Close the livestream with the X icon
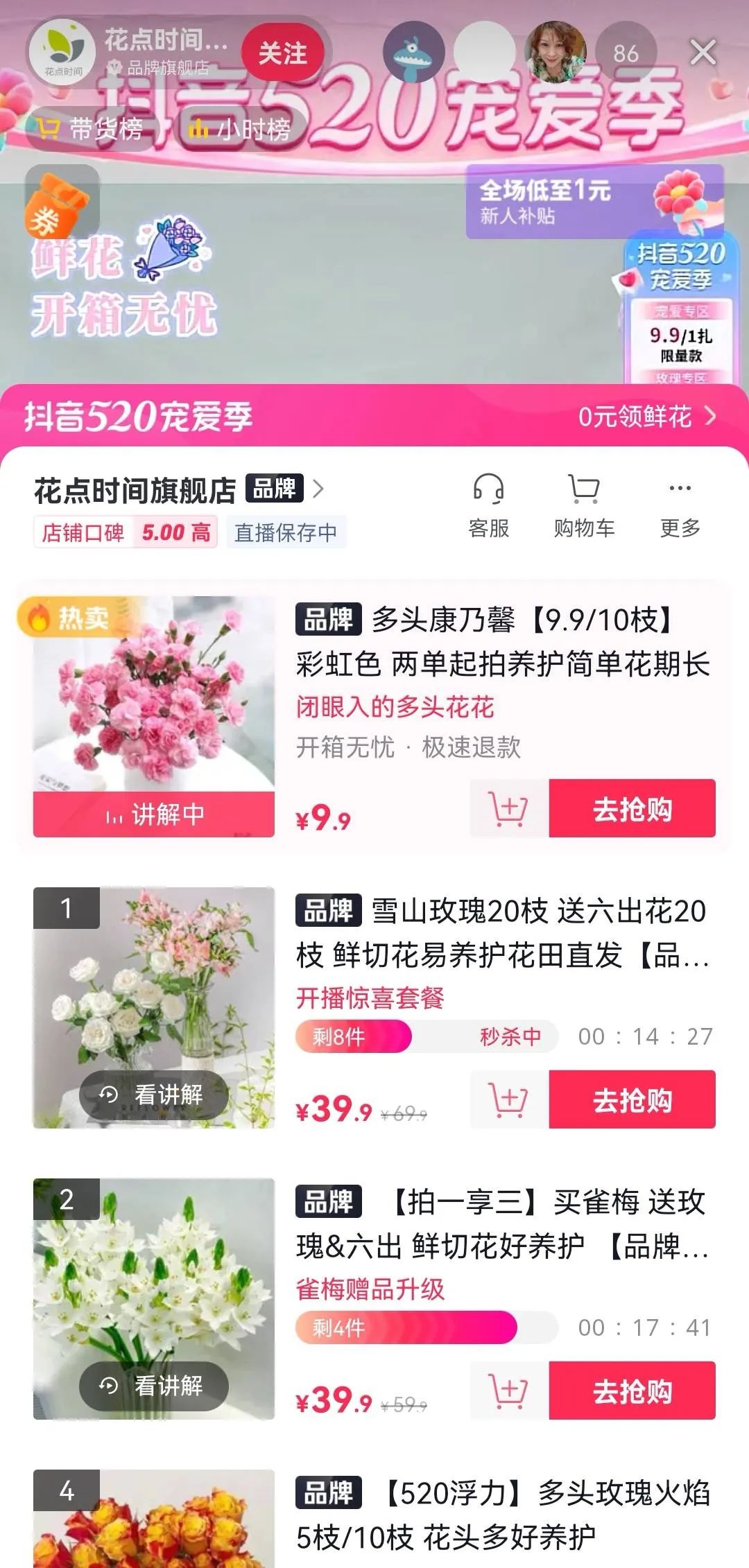749x1568 pixels. 703,53
